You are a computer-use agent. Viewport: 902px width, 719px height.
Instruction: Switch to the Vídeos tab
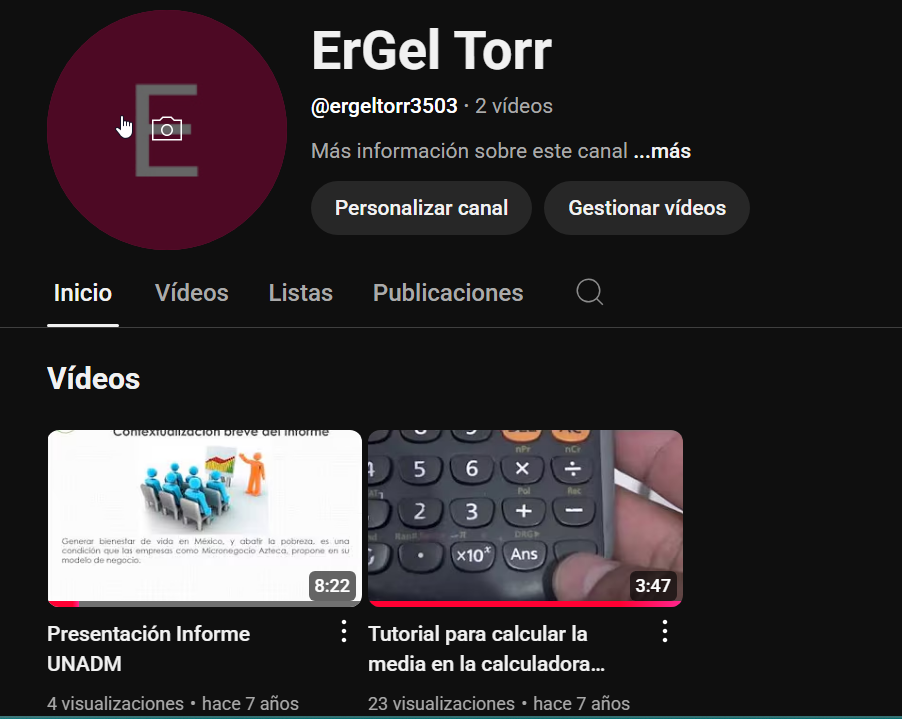[x=192, y=293]
